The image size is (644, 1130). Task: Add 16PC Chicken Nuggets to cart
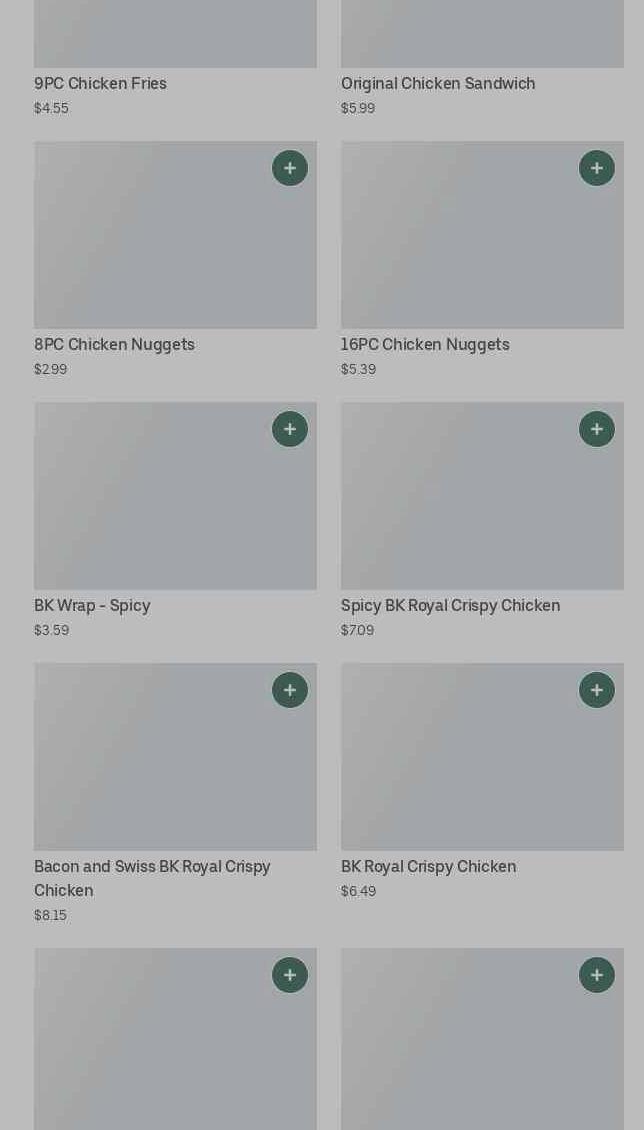point(597,168)
